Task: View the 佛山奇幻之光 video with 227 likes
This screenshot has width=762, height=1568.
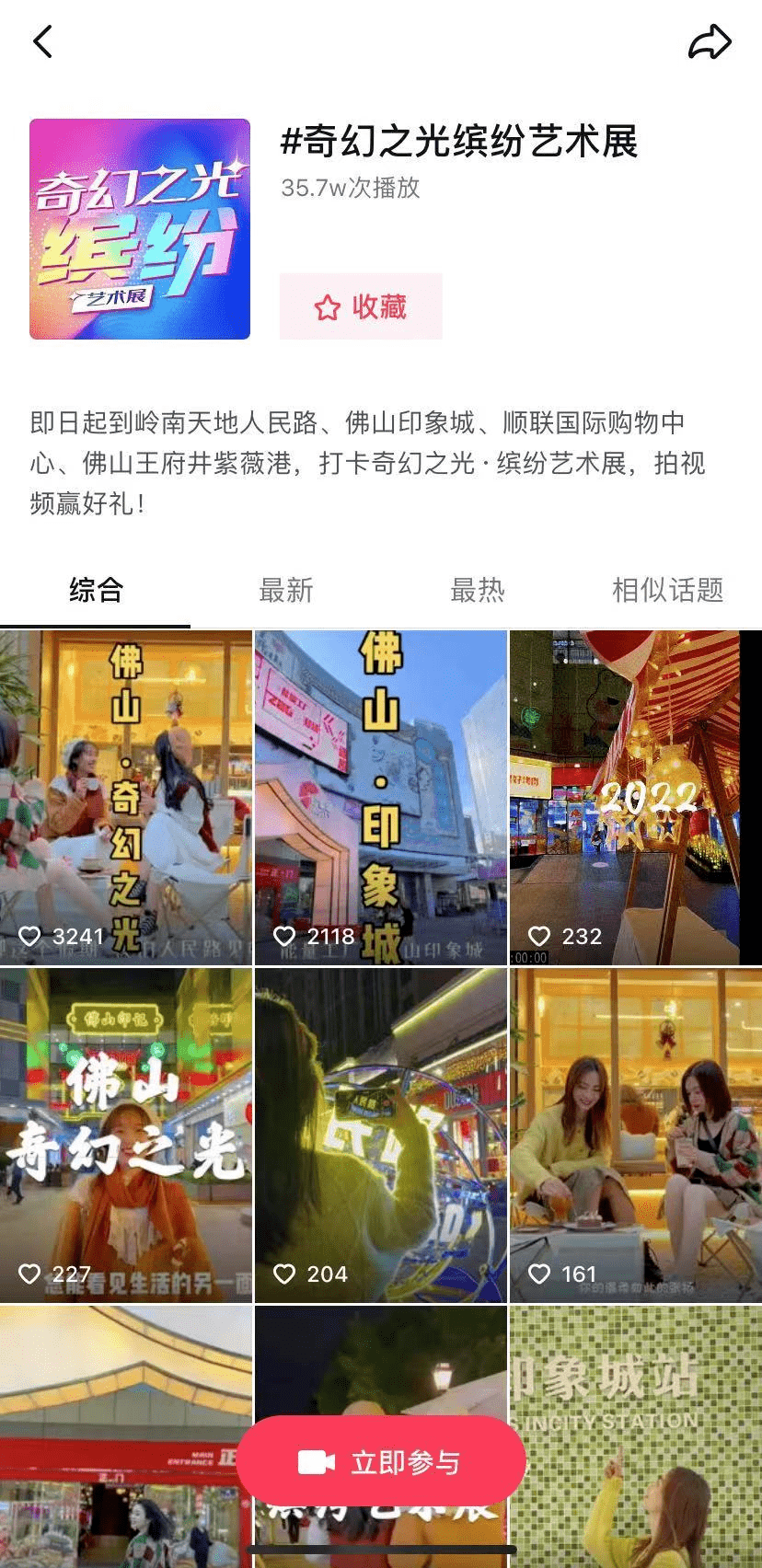Action: [x=126, y=1135]
